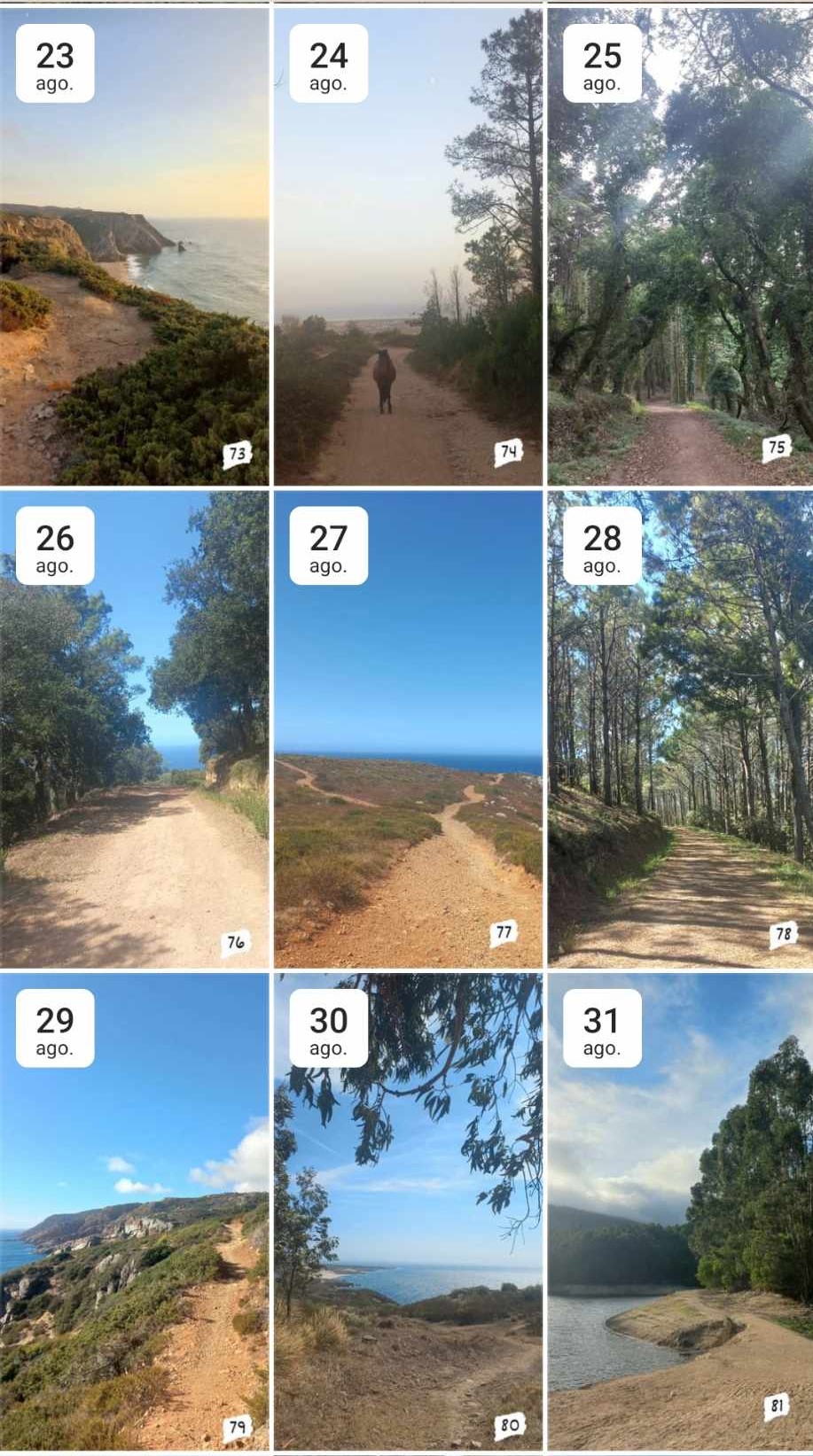
Task: Open the 29 ago. coastal trail story
Action: coord(134,1211)
